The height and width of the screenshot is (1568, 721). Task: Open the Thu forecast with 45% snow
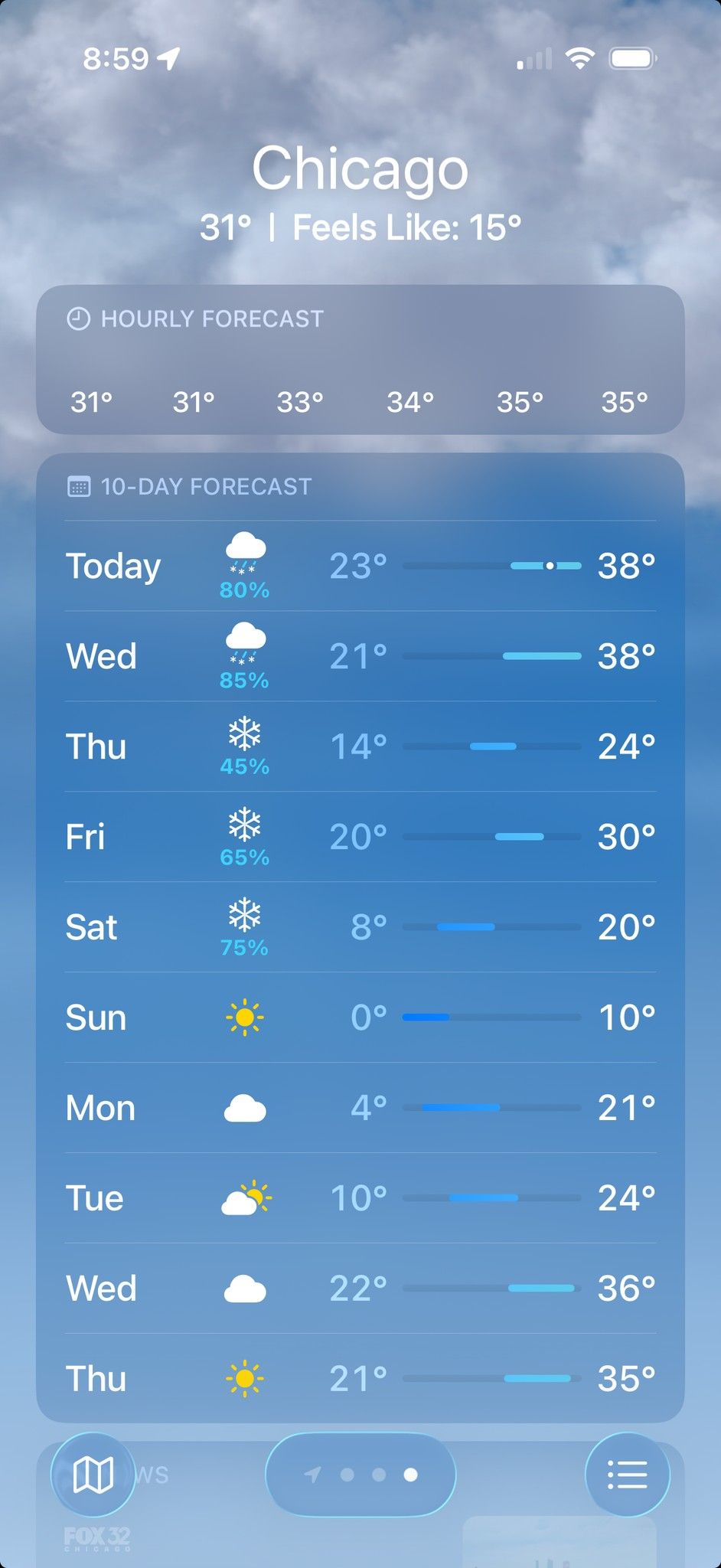tap(360, 746)
